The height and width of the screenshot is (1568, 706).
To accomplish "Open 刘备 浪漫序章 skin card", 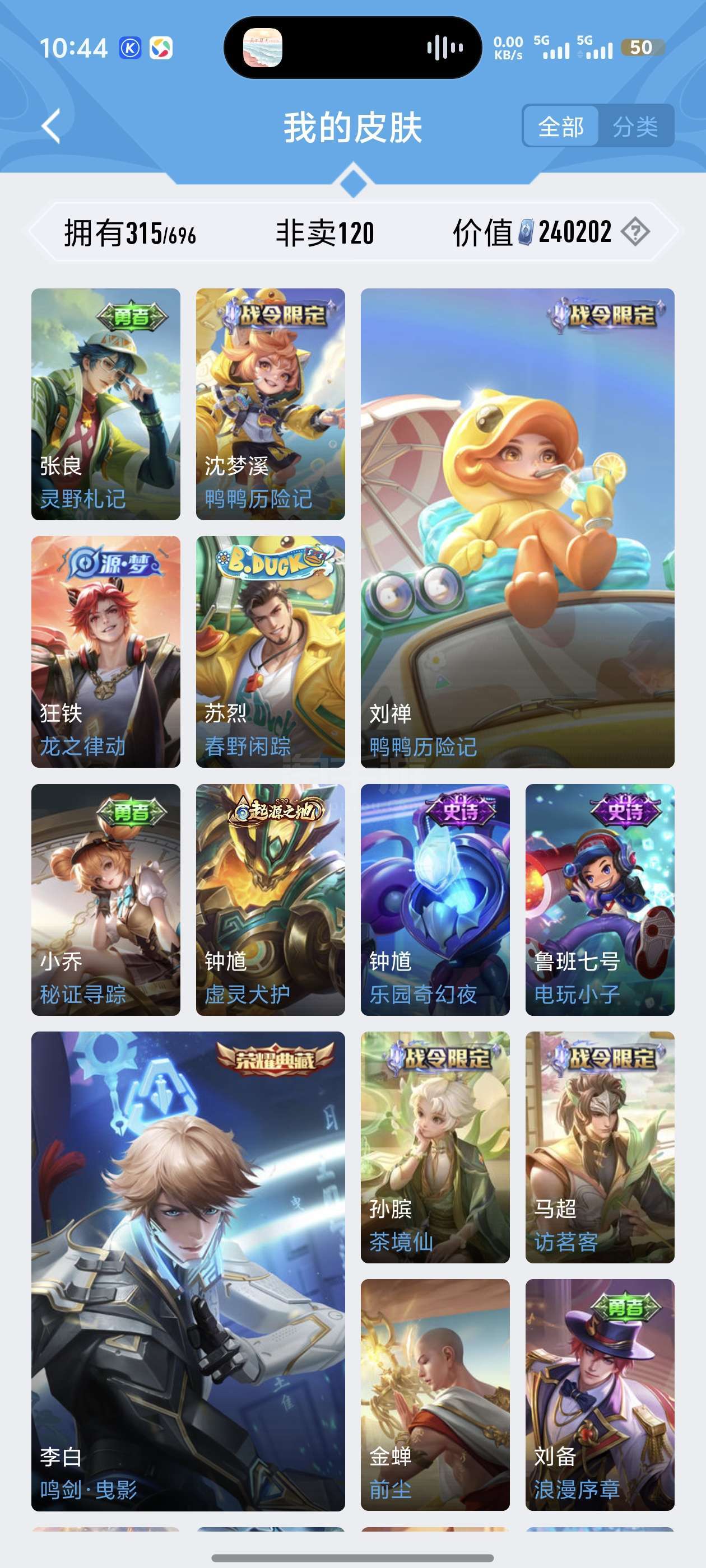I will (600, 1394).
